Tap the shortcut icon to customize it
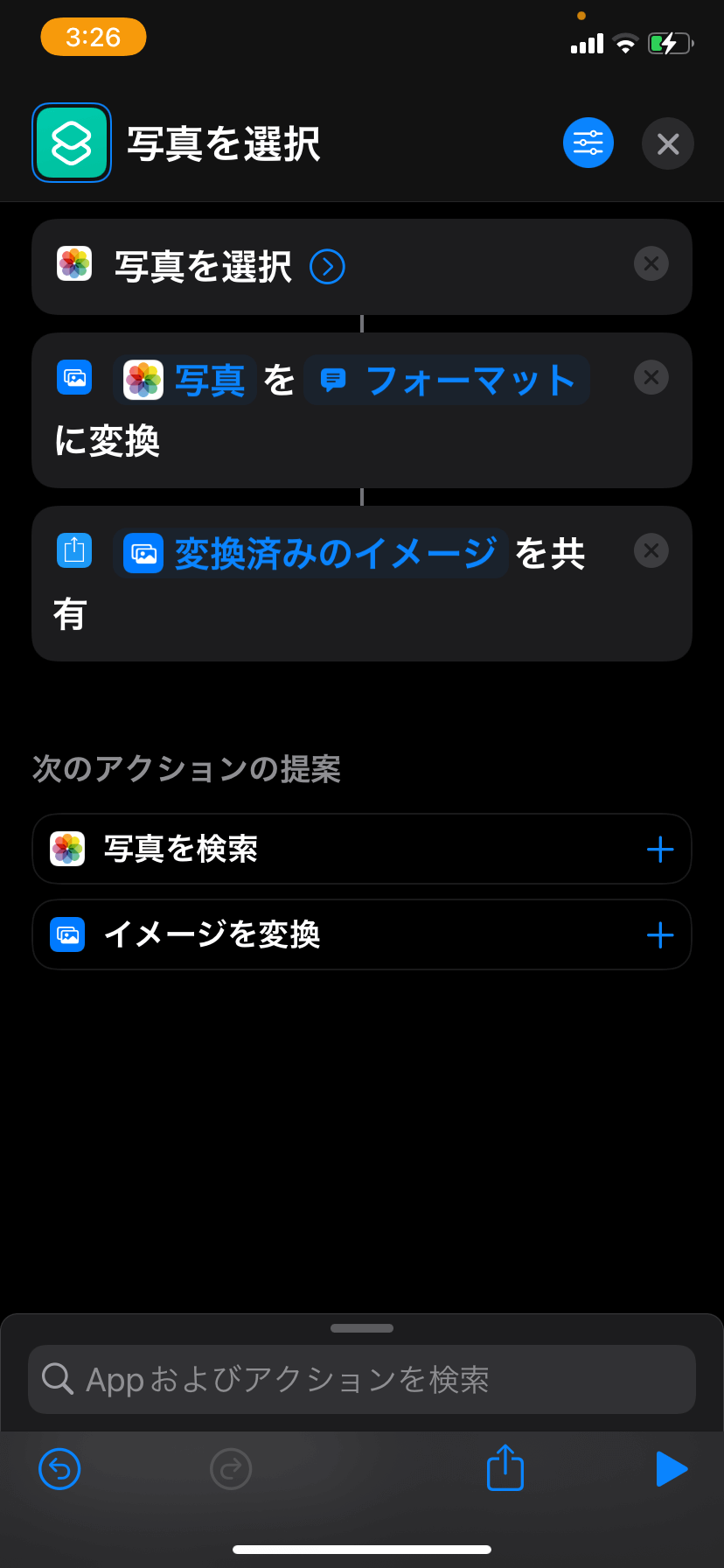This screenshot has width=724, height=1568. [x=72, y=143]
